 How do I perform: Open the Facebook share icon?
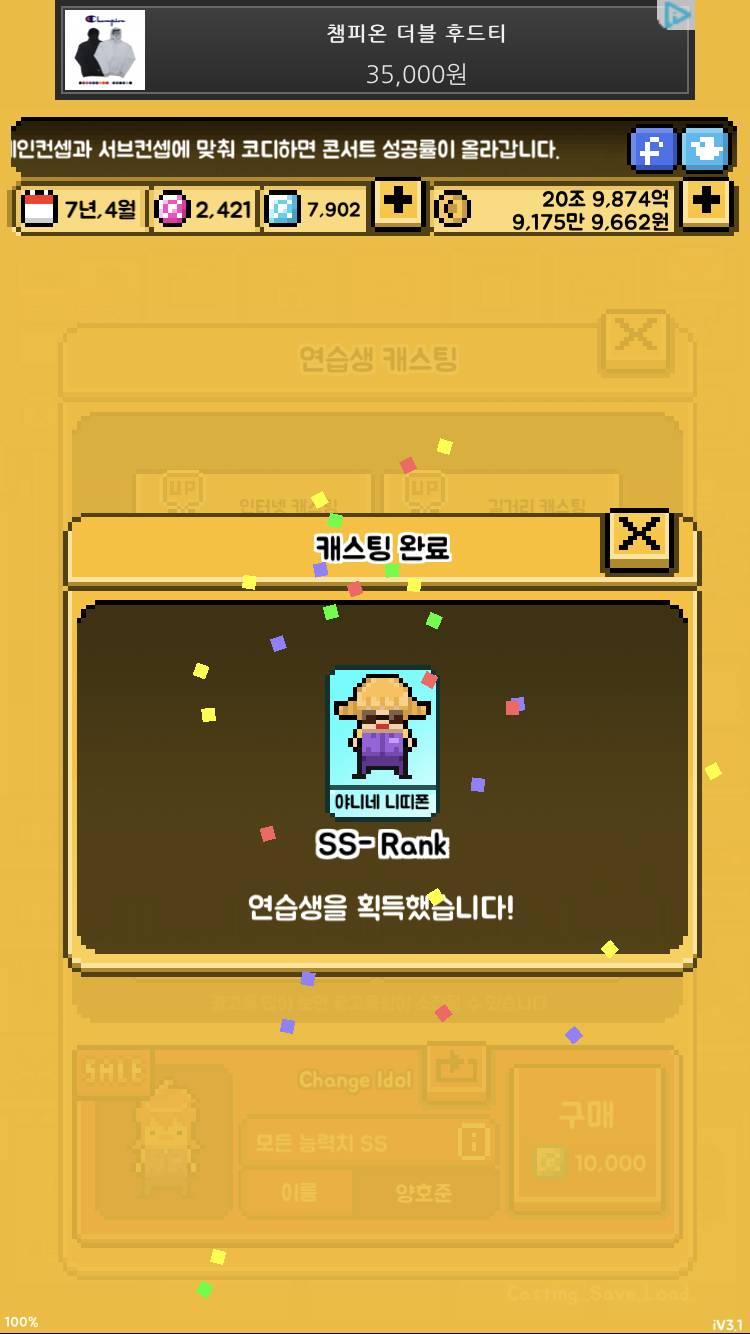tap(652, 148)
